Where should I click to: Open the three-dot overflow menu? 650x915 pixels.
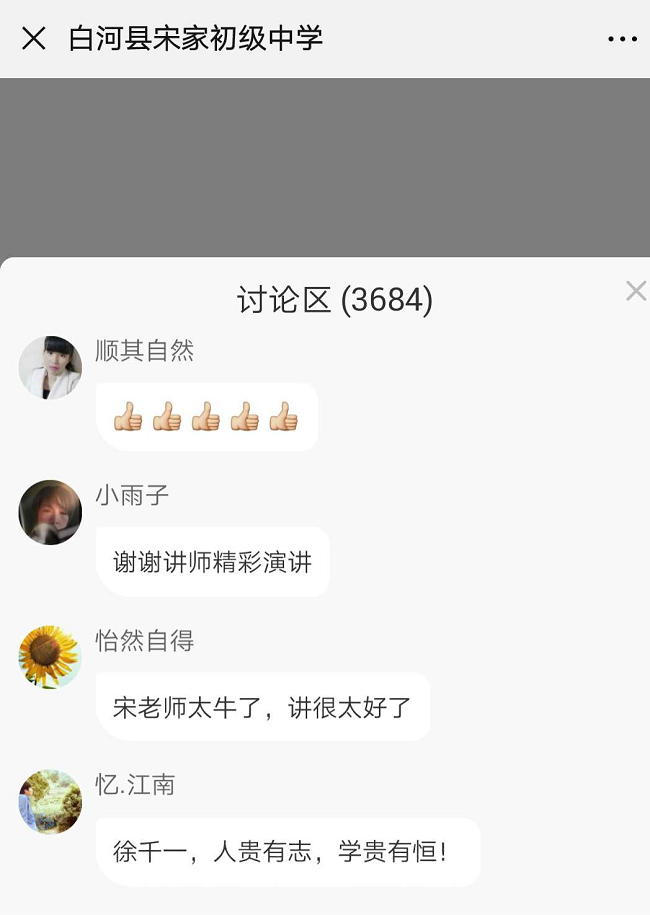point(622,39)
